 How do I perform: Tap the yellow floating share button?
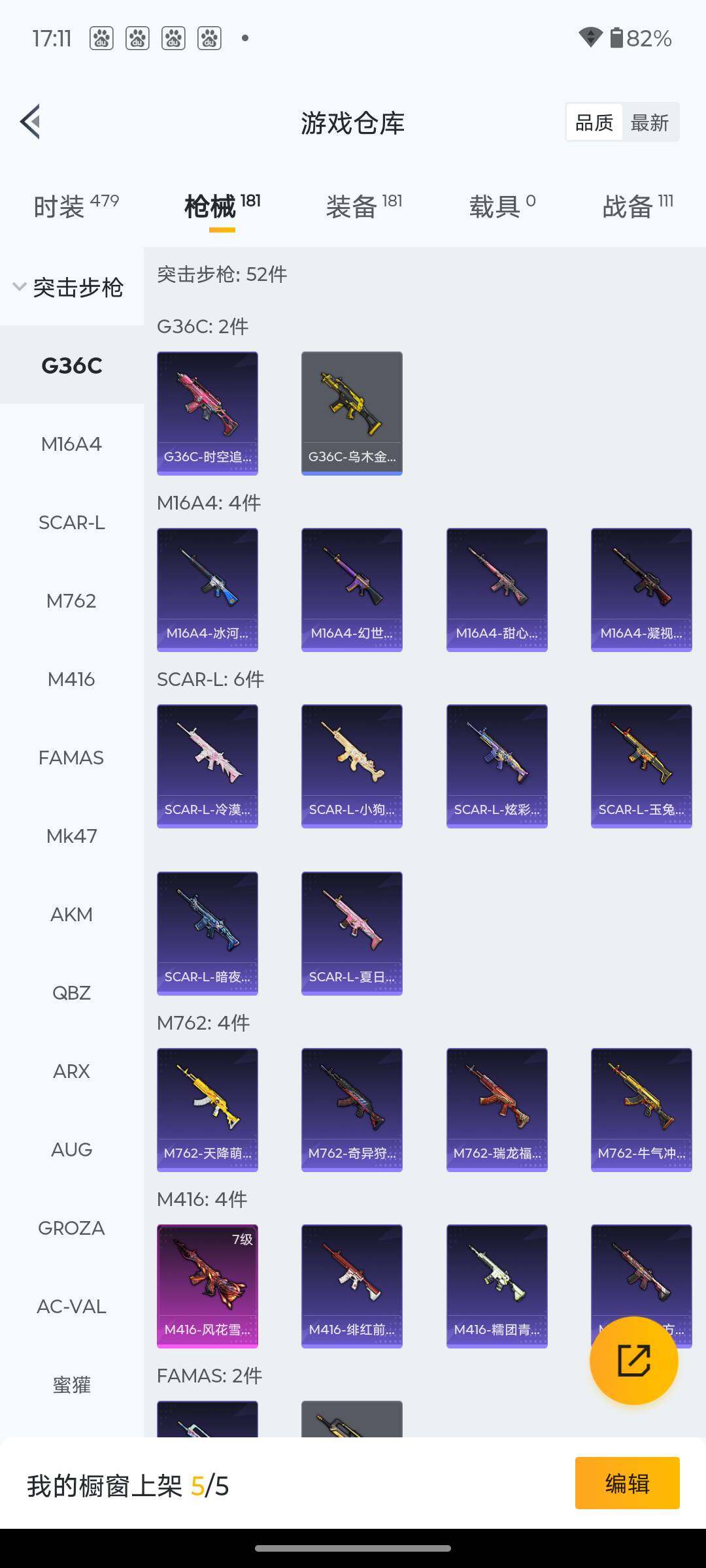[633, 1360]
